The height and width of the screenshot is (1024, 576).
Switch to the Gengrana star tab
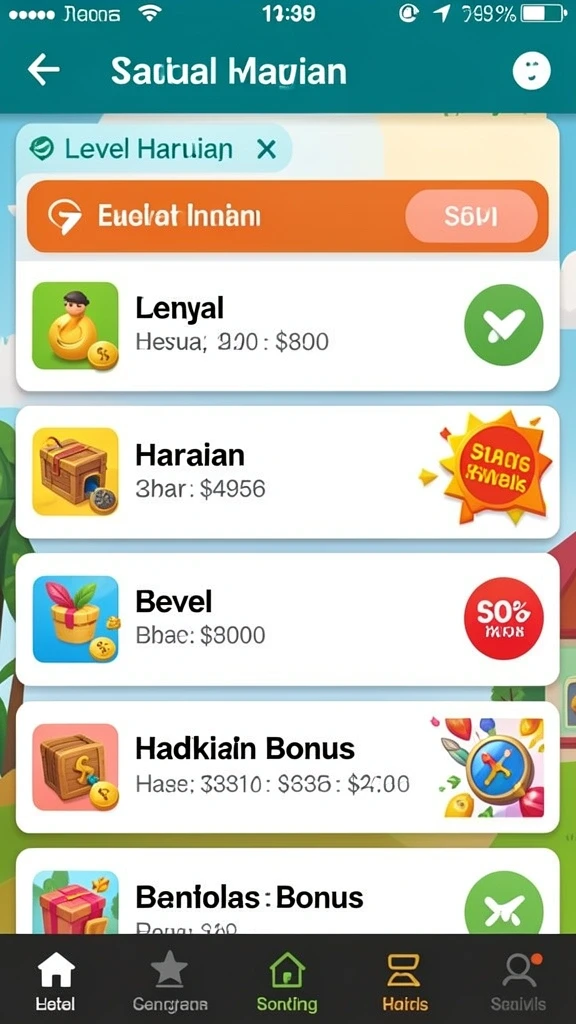pos(170,982)
